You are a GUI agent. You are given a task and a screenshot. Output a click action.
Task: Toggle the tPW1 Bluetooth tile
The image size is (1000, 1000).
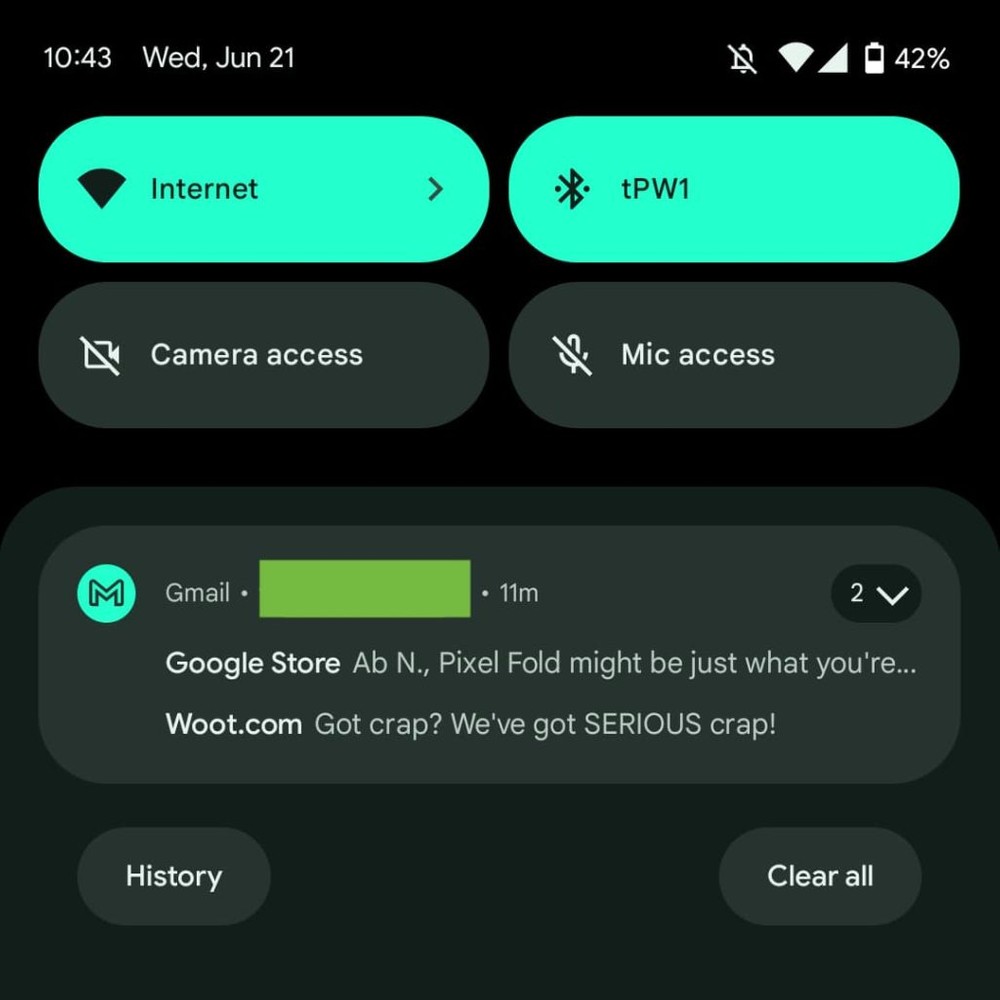coord(733,189)
